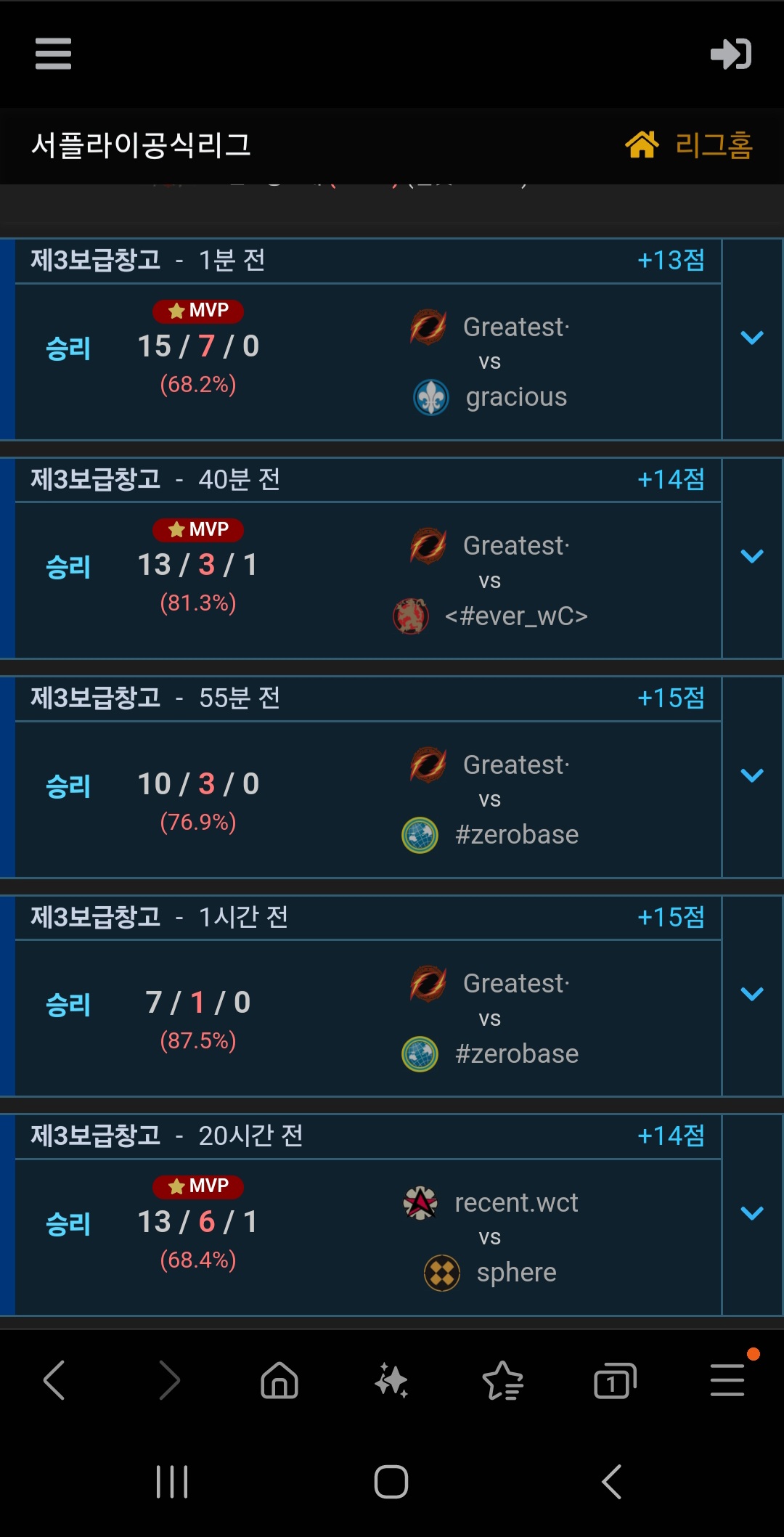Expand the Greatest vs gracious match
The width and height of the screenshot is (784, 1537).
tap(751, 338)
